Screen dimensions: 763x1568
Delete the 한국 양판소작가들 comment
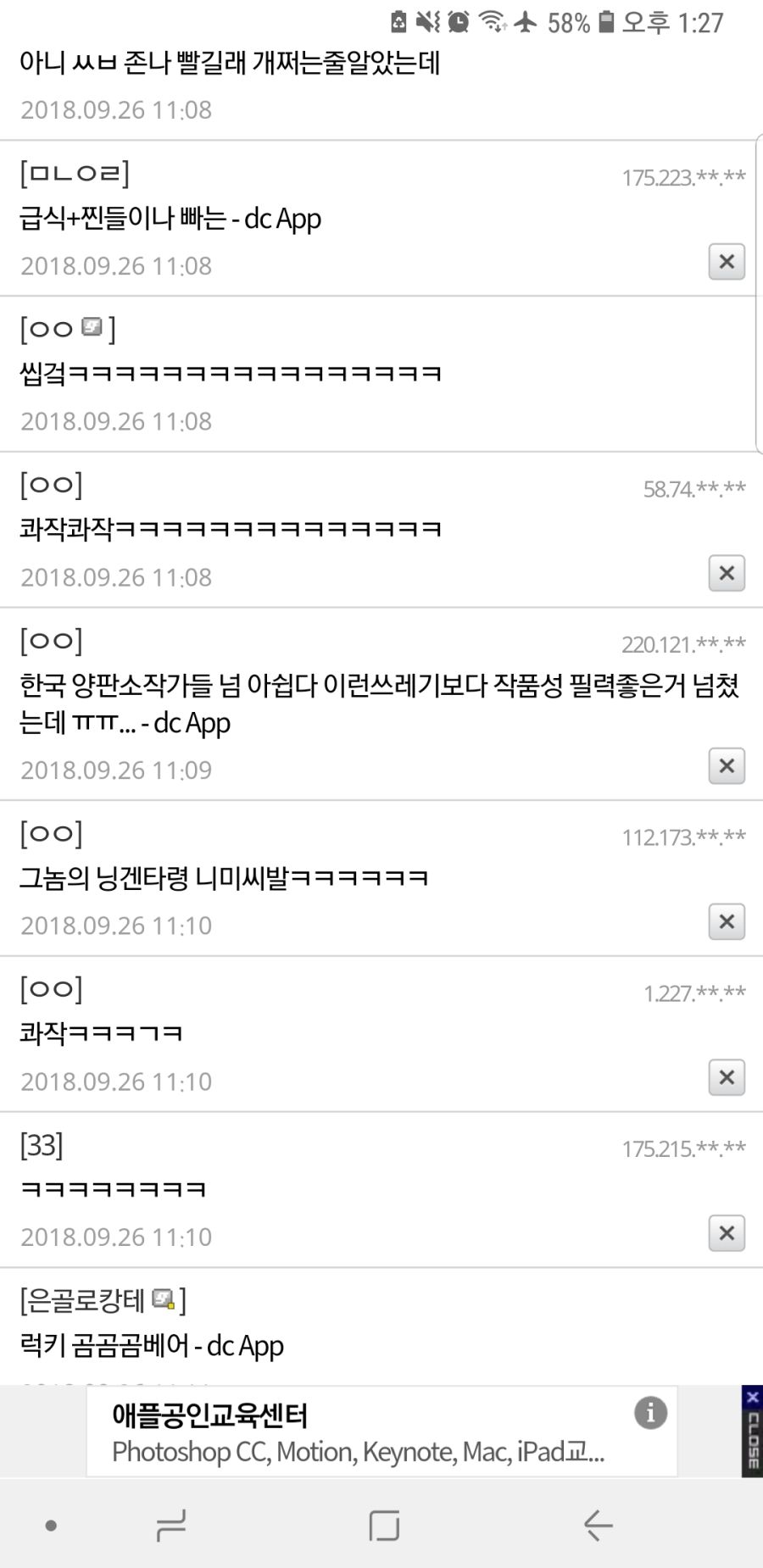(x=726, y=766)
